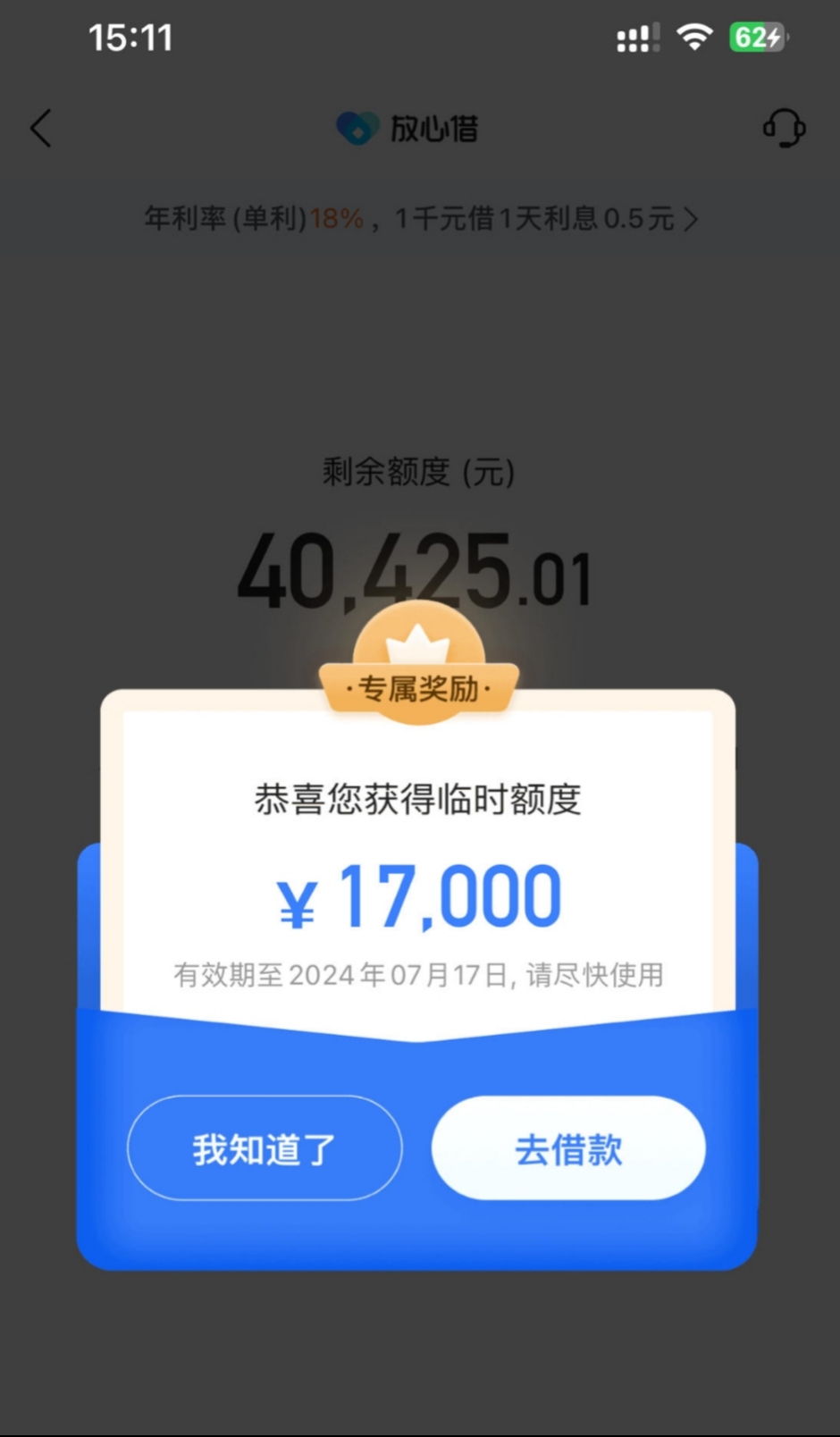The image size is (840, 1437).
Task: Go back using the top-left arrow
Action: (41, 129)
